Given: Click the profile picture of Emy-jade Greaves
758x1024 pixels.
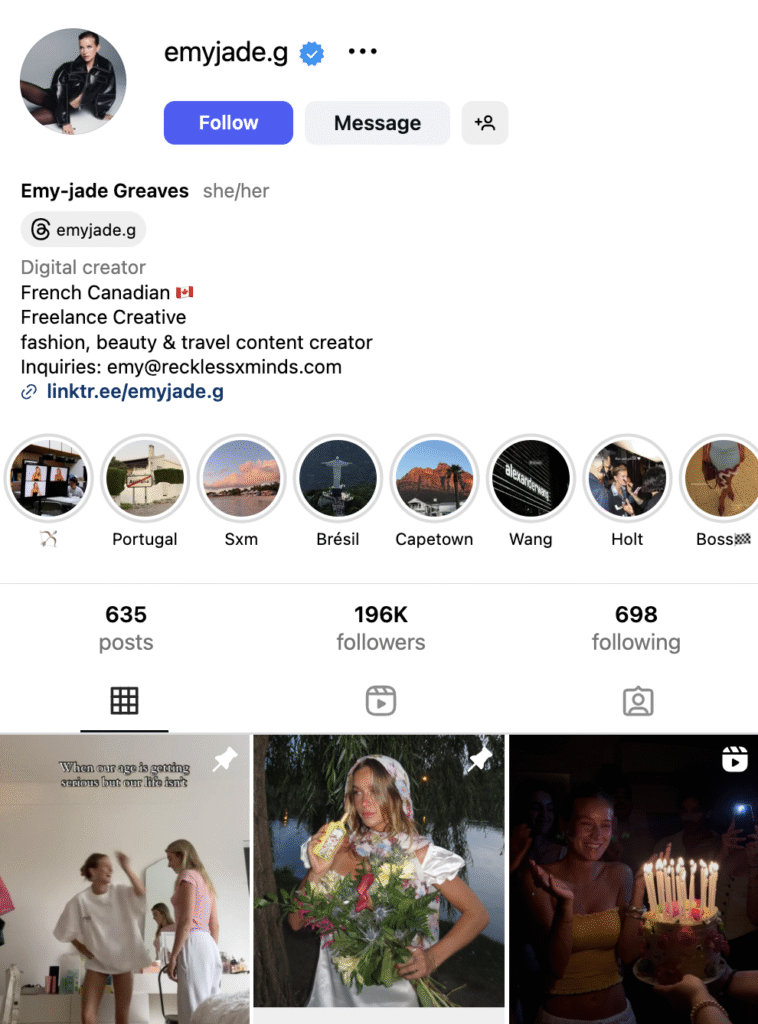Looking at the screenshot, I should tap(73, 81).
